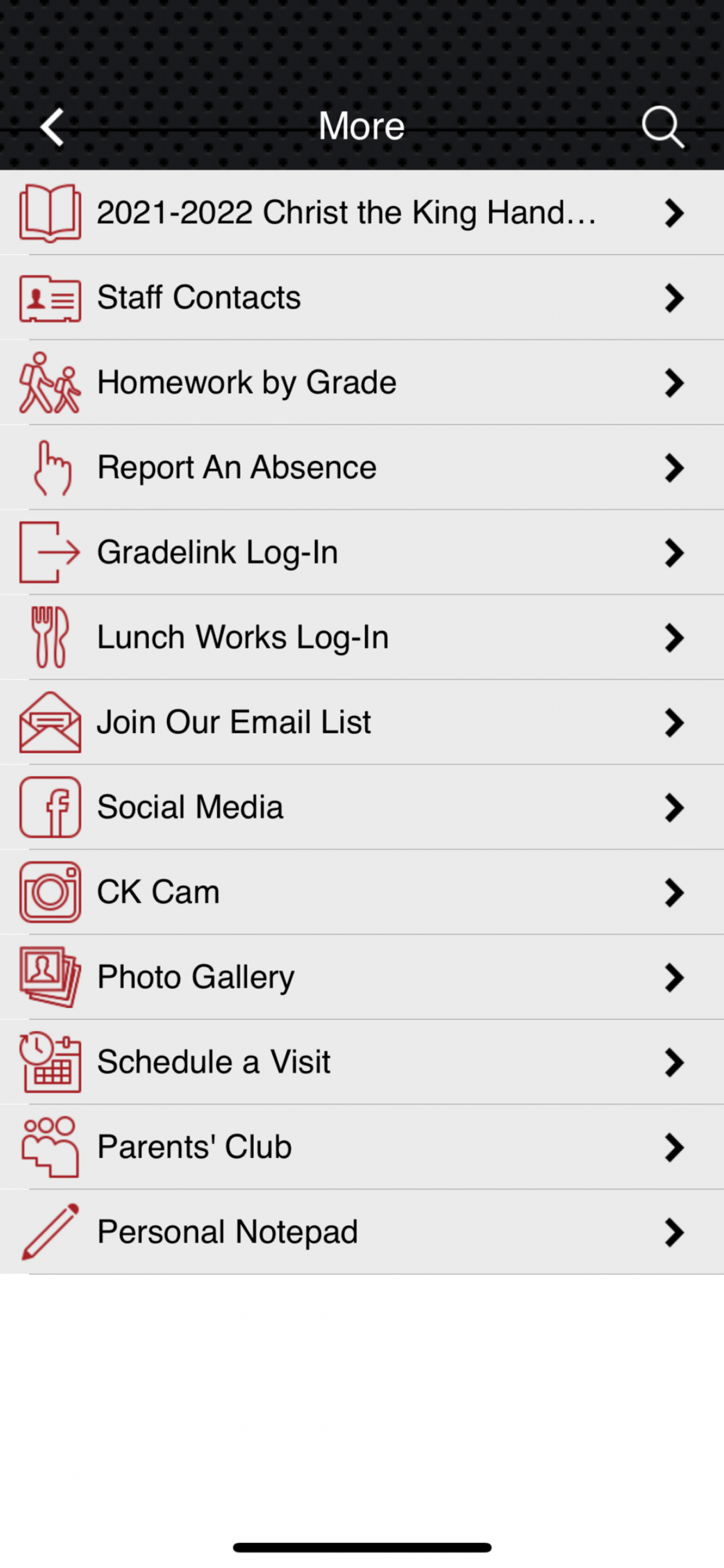This screenshot has width=724, height=1568.
Task: Open the 2021-2022 Christ the King Handbook
Action: pos(362,212)
